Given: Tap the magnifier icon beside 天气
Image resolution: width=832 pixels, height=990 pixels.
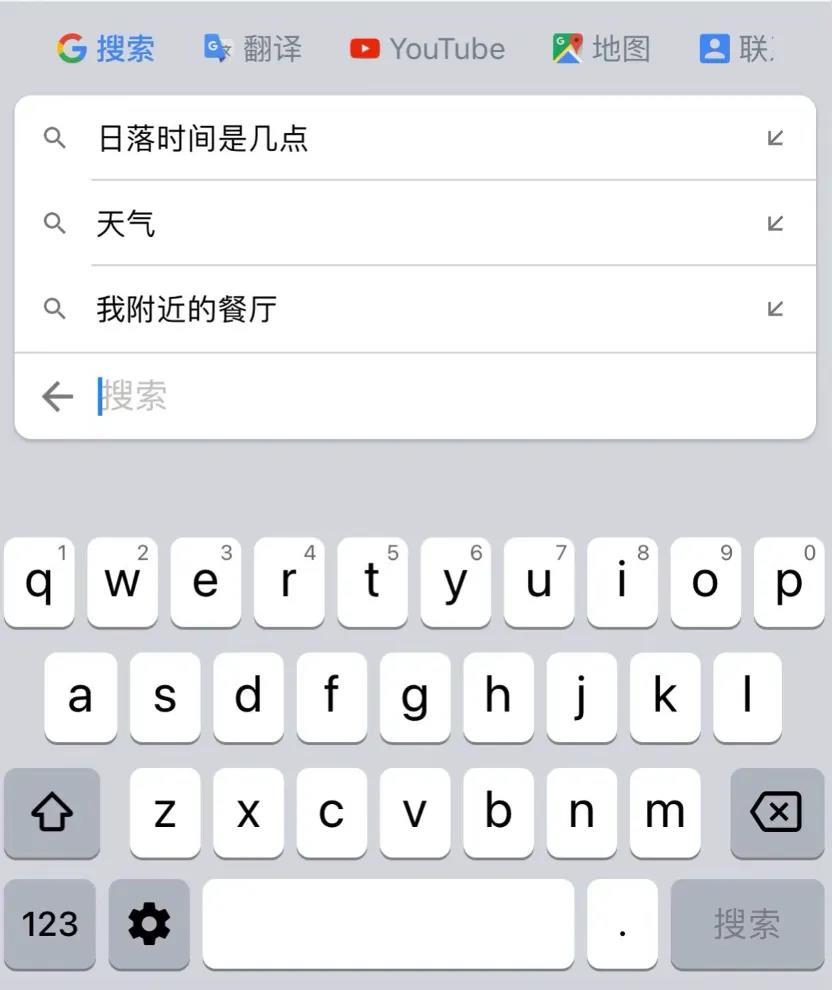Looking at the screenshot, I should pyautogui.click(x=55, y=224).
